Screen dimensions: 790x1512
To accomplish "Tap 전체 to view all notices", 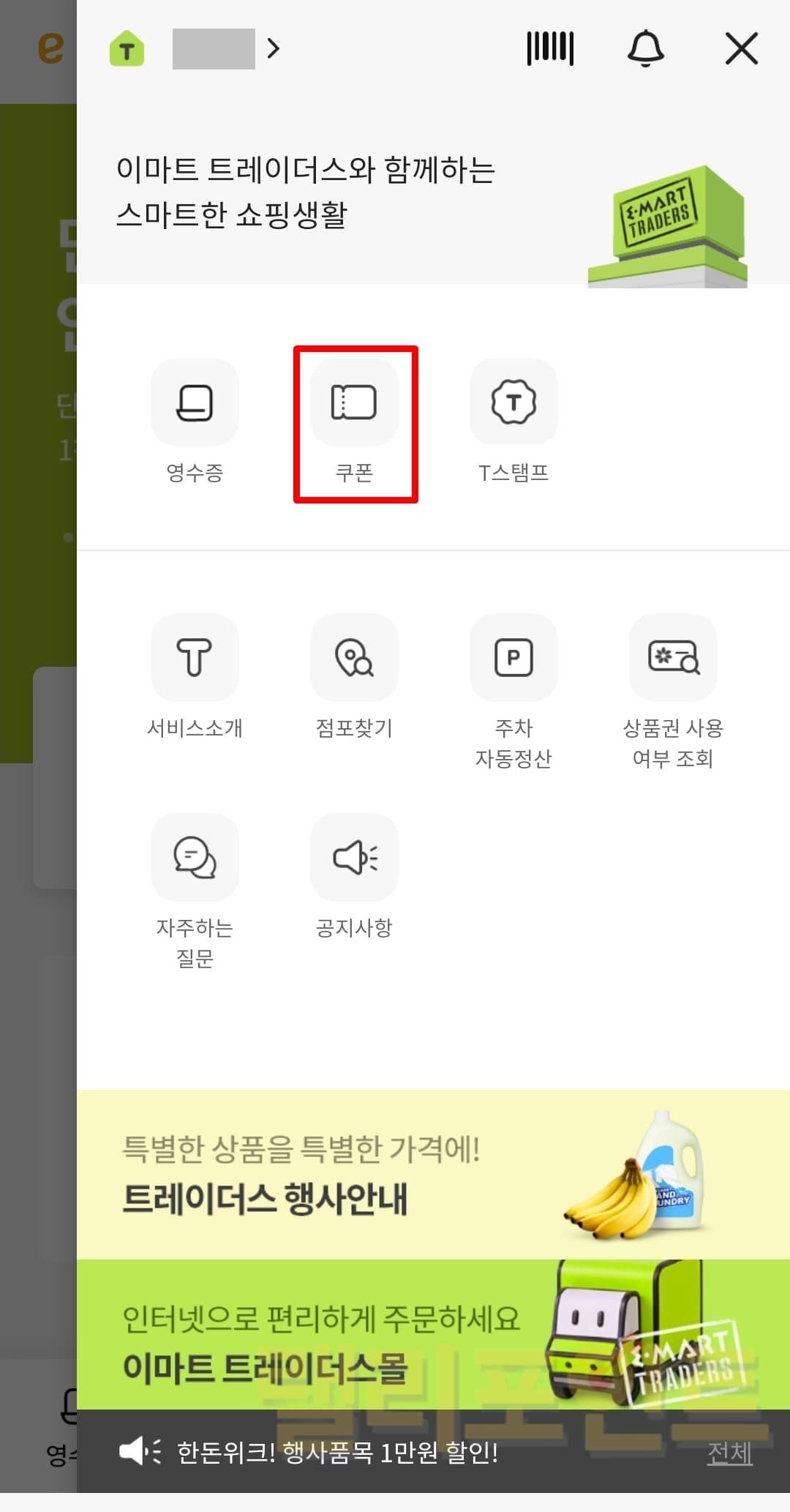I will pyautogui.click(x=729, y=1452).
